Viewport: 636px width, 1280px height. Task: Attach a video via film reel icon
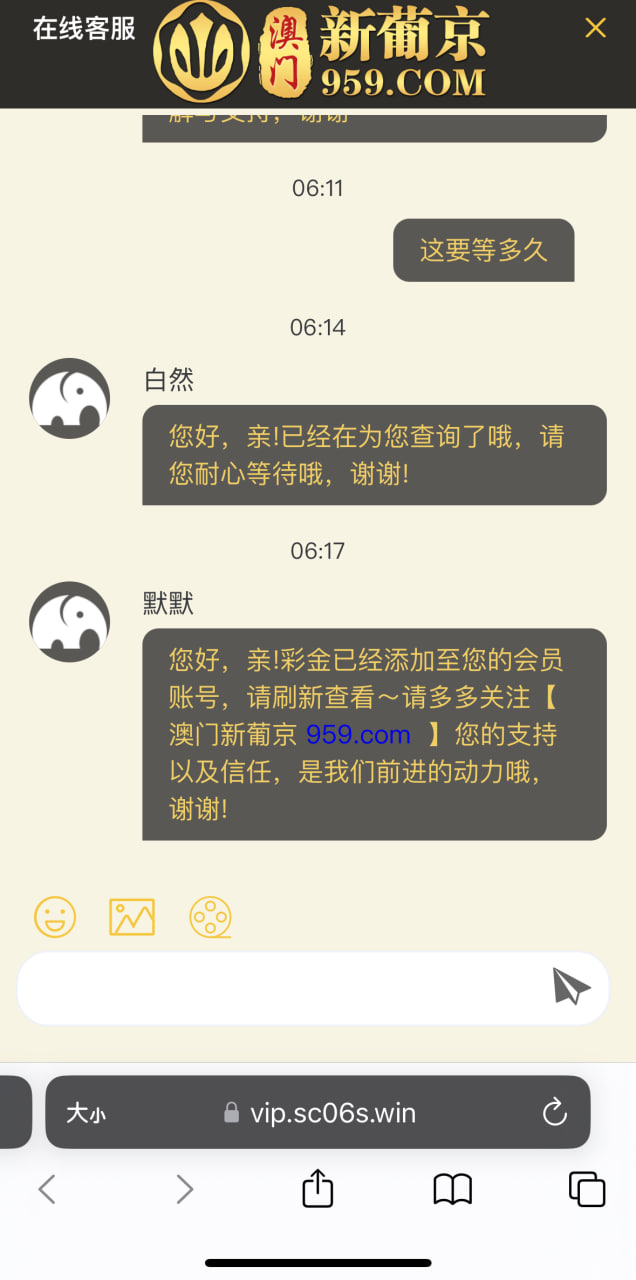pyautogui.click(x=210, y=916)
